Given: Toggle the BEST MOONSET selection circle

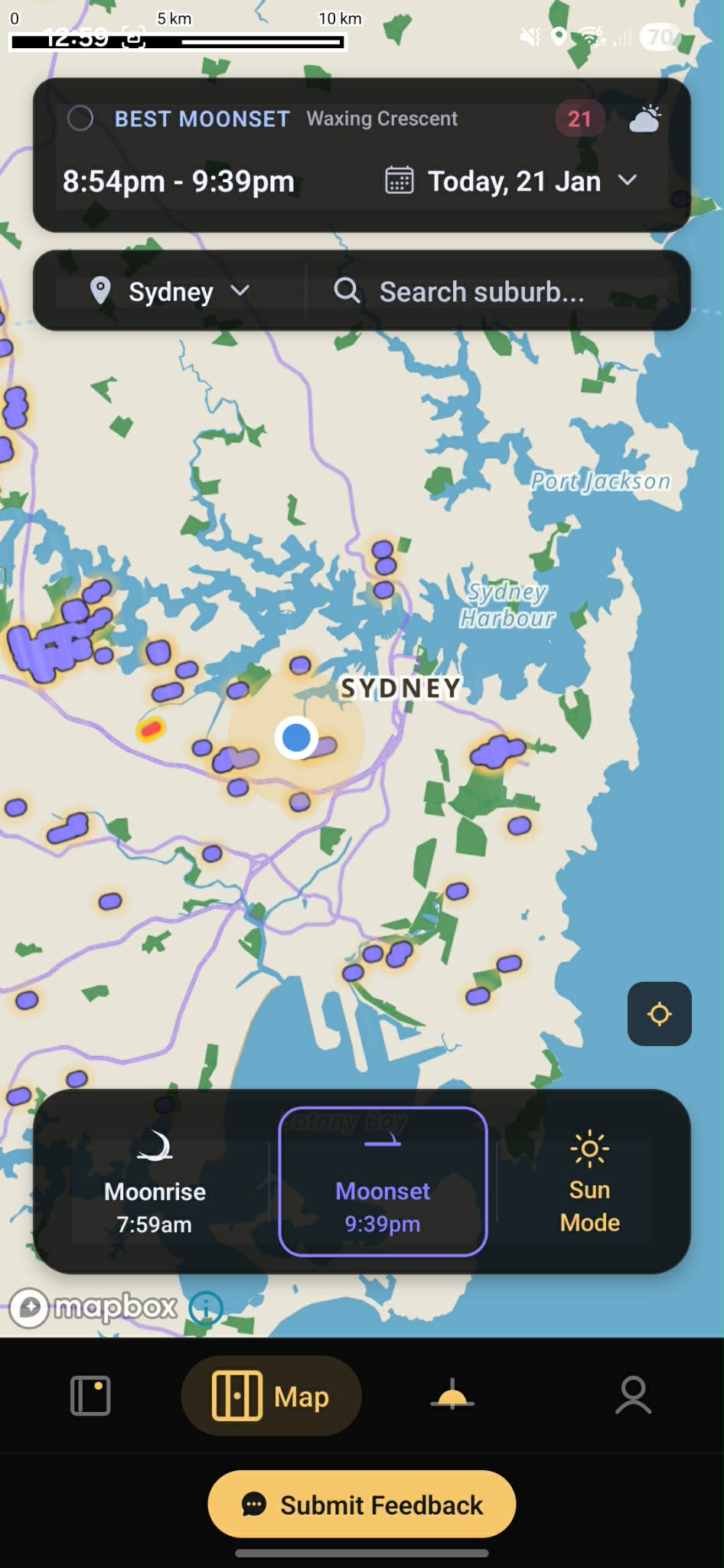Looking at the screenshot, I should click(80, 119).
